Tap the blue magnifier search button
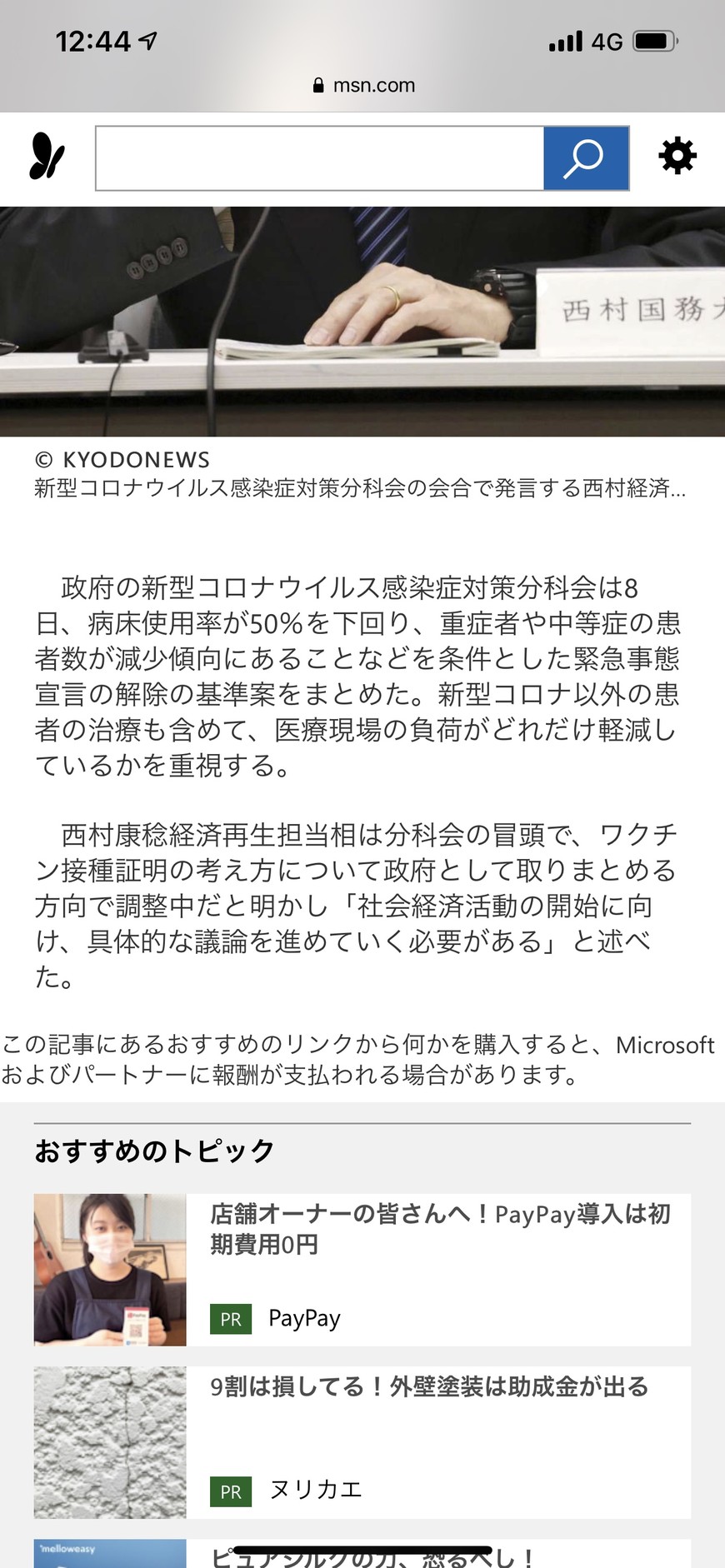The height and width of the screenshot is (1568, 725). (586, 158)
